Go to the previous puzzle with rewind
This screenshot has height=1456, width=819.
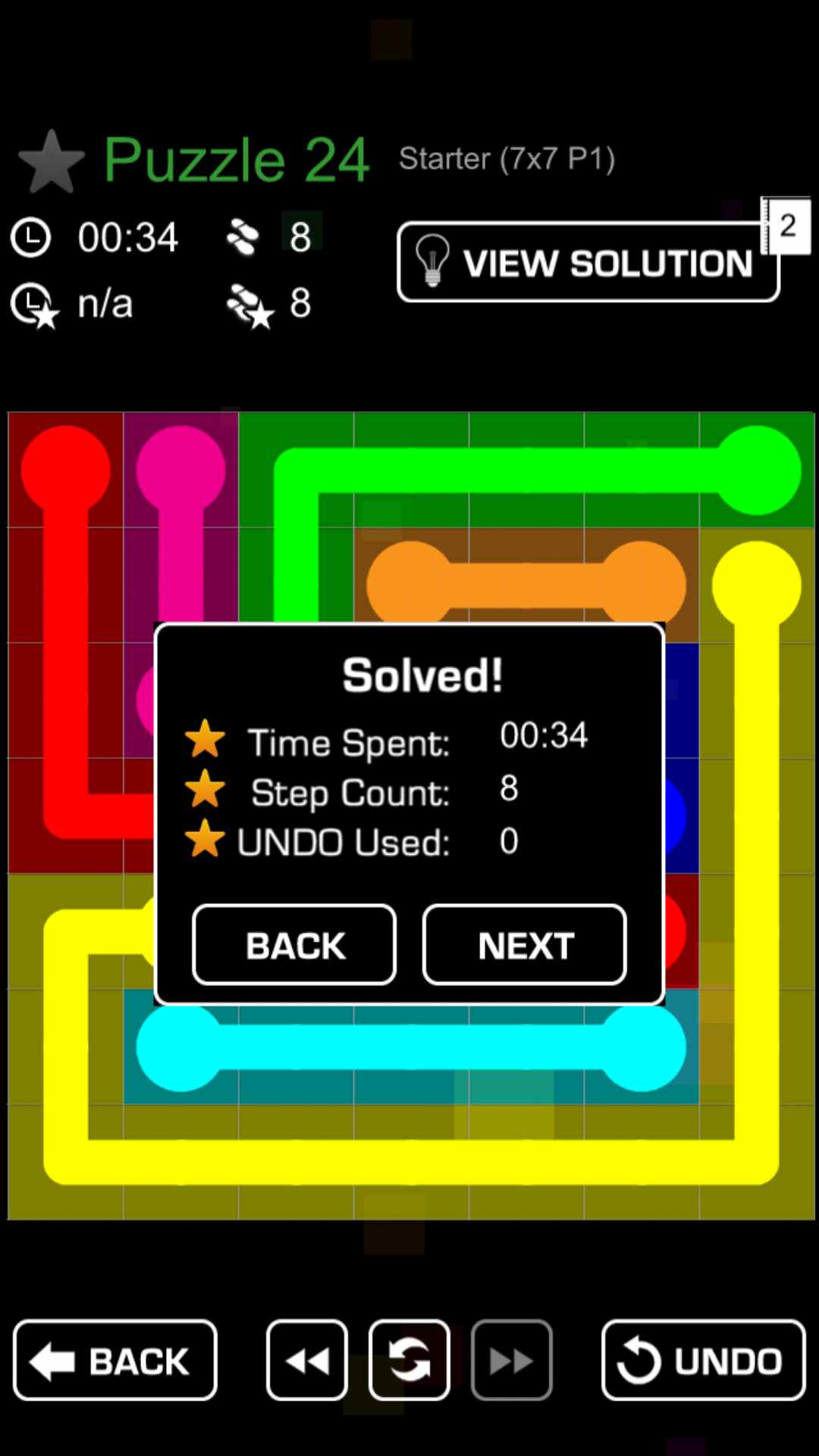307,1360
